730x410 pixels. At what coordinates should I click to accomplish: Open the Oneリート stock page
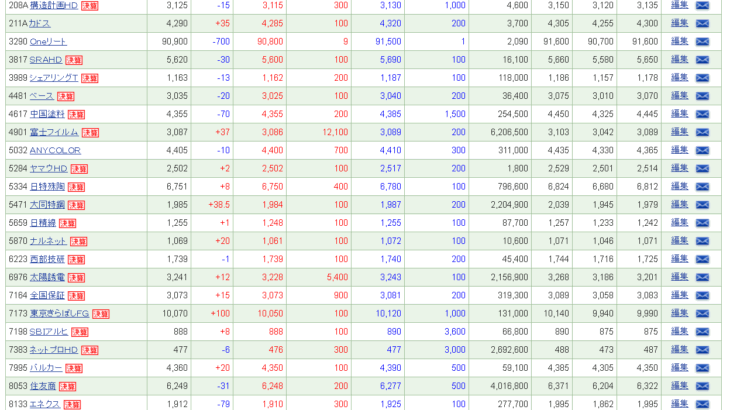(48, 41)
